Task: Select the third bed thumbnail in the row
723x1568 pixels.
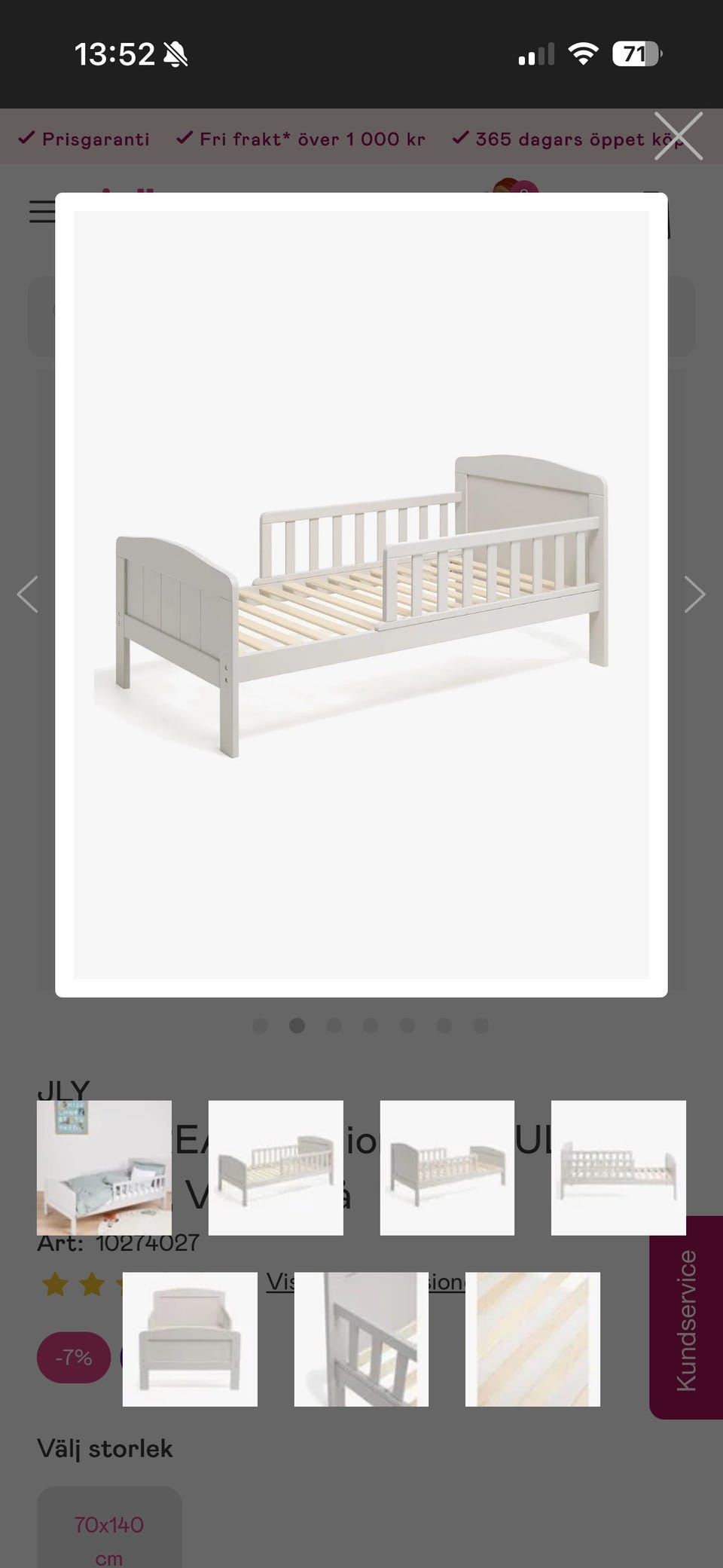Action: click(x=447, y=1167)
